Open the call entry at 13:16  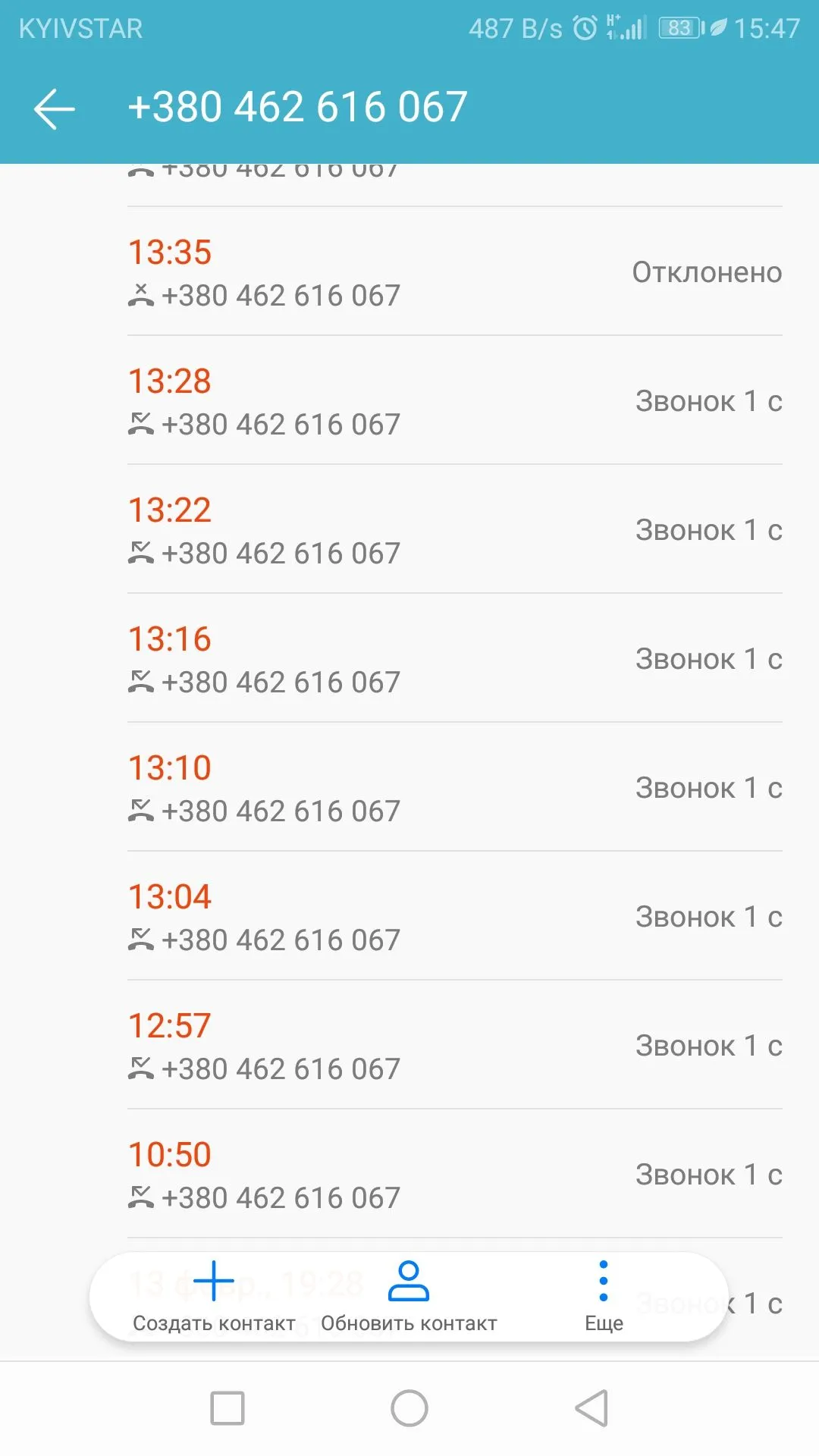coord(455,659)
